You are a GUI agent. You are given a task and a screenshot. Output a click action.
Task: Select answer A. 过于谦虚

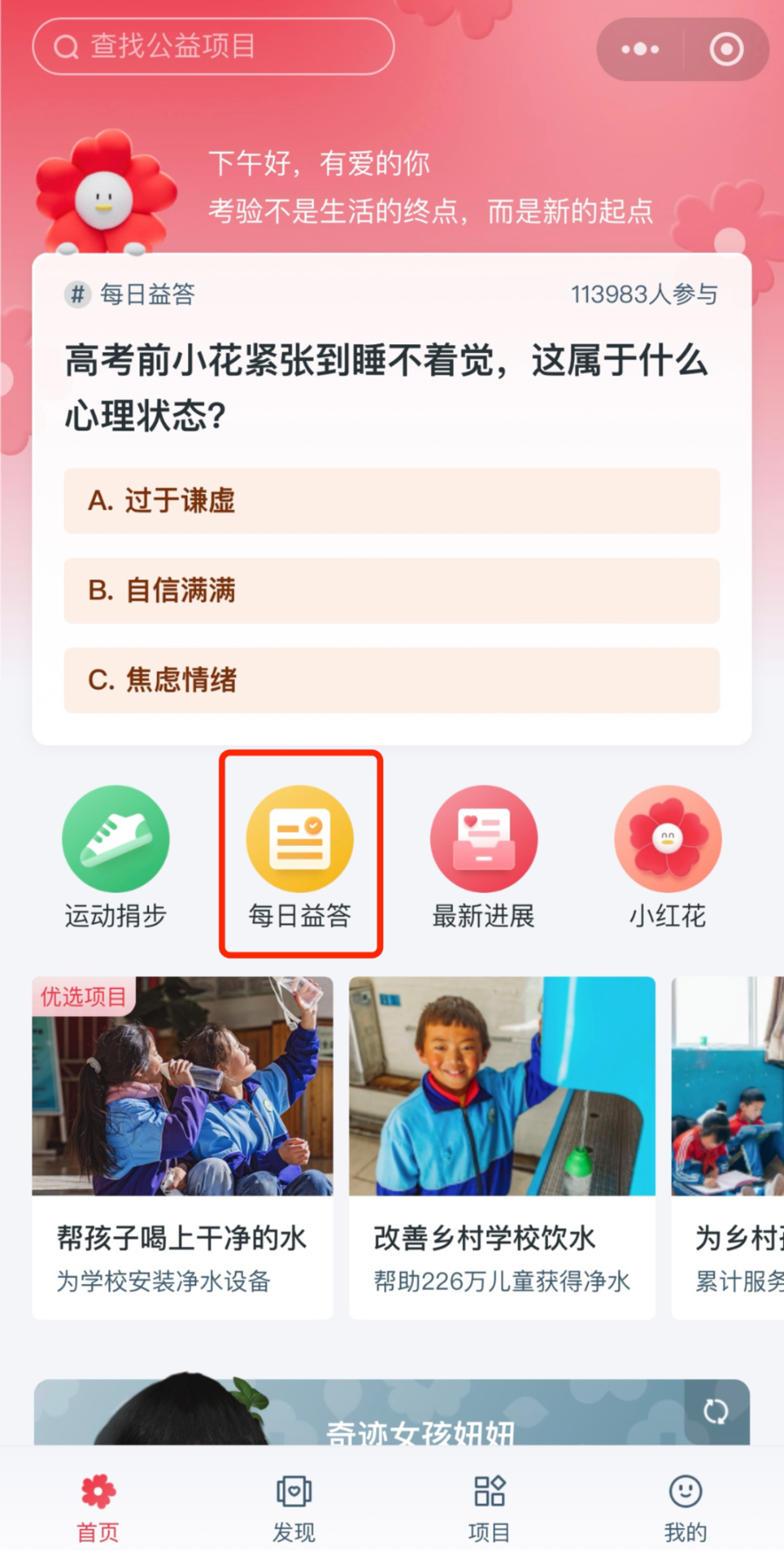392,501
